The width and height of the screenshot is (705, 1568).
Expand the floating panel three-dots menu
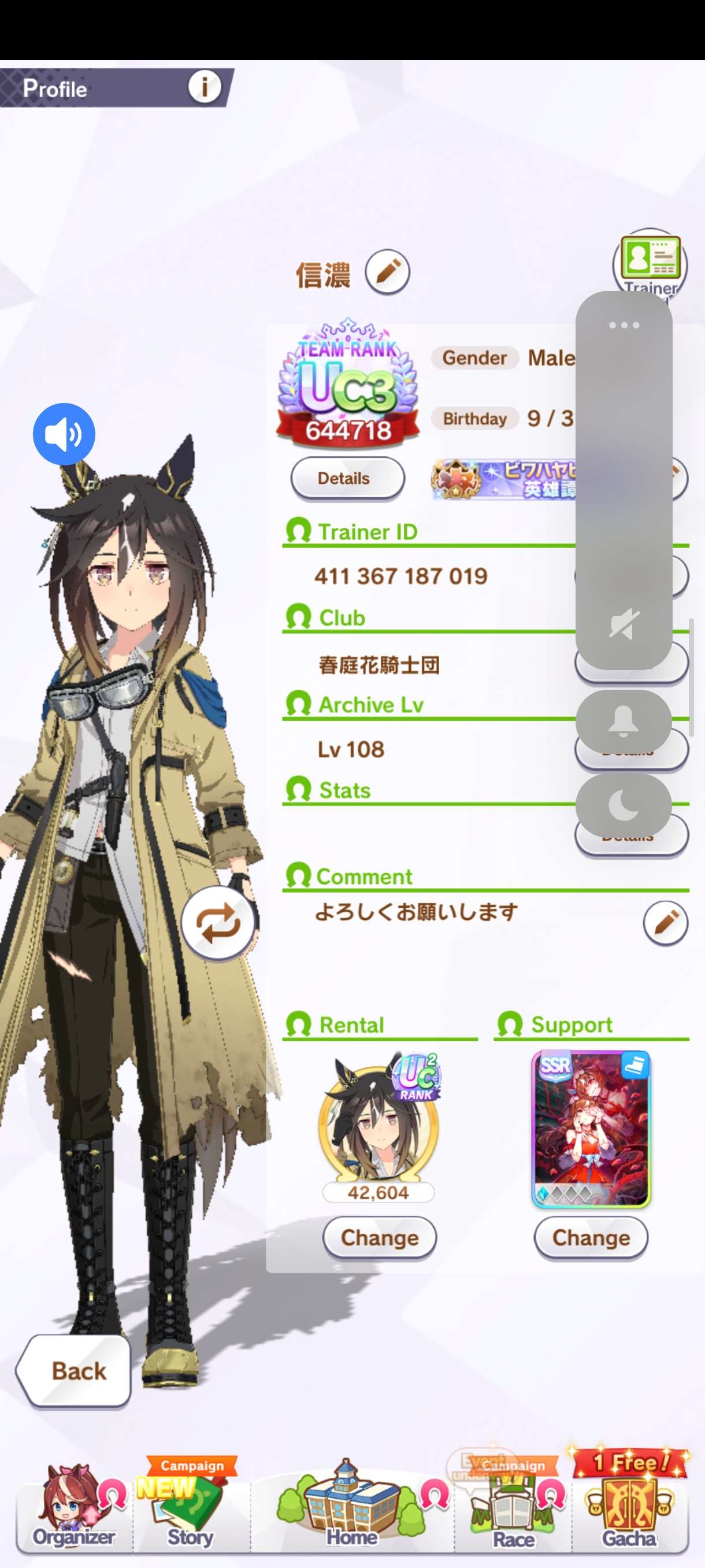tap(624, 325)
